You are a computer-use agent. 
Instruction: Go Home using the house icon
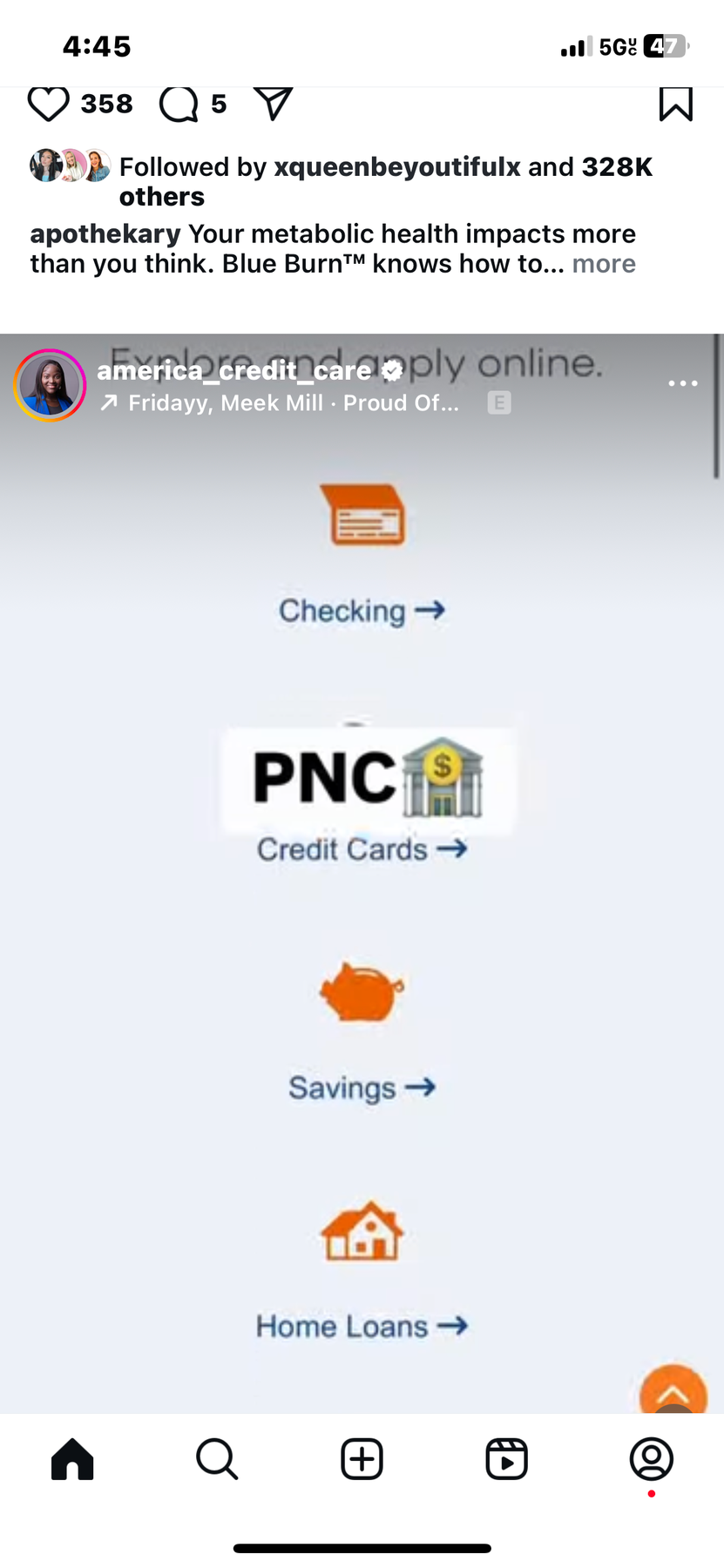[x=72, y=1458]
